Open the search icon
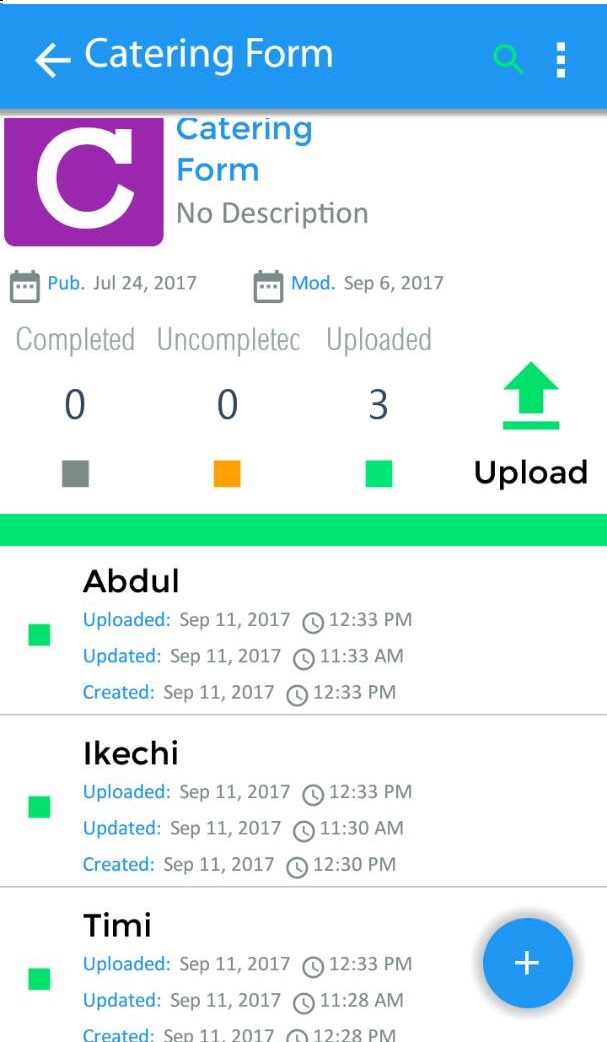 point(509,60)
